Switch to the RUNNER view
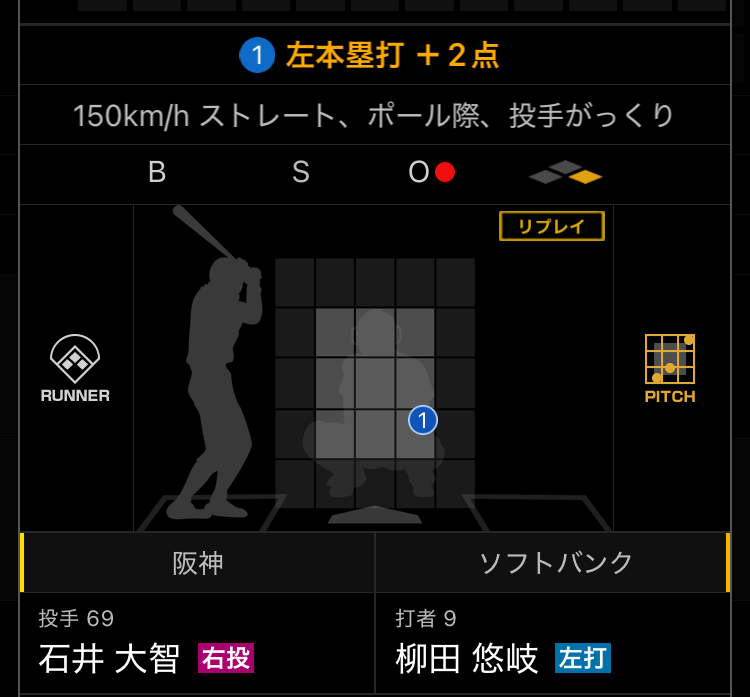750x697 pixels. pyautogui.click(x=75, y=368)
